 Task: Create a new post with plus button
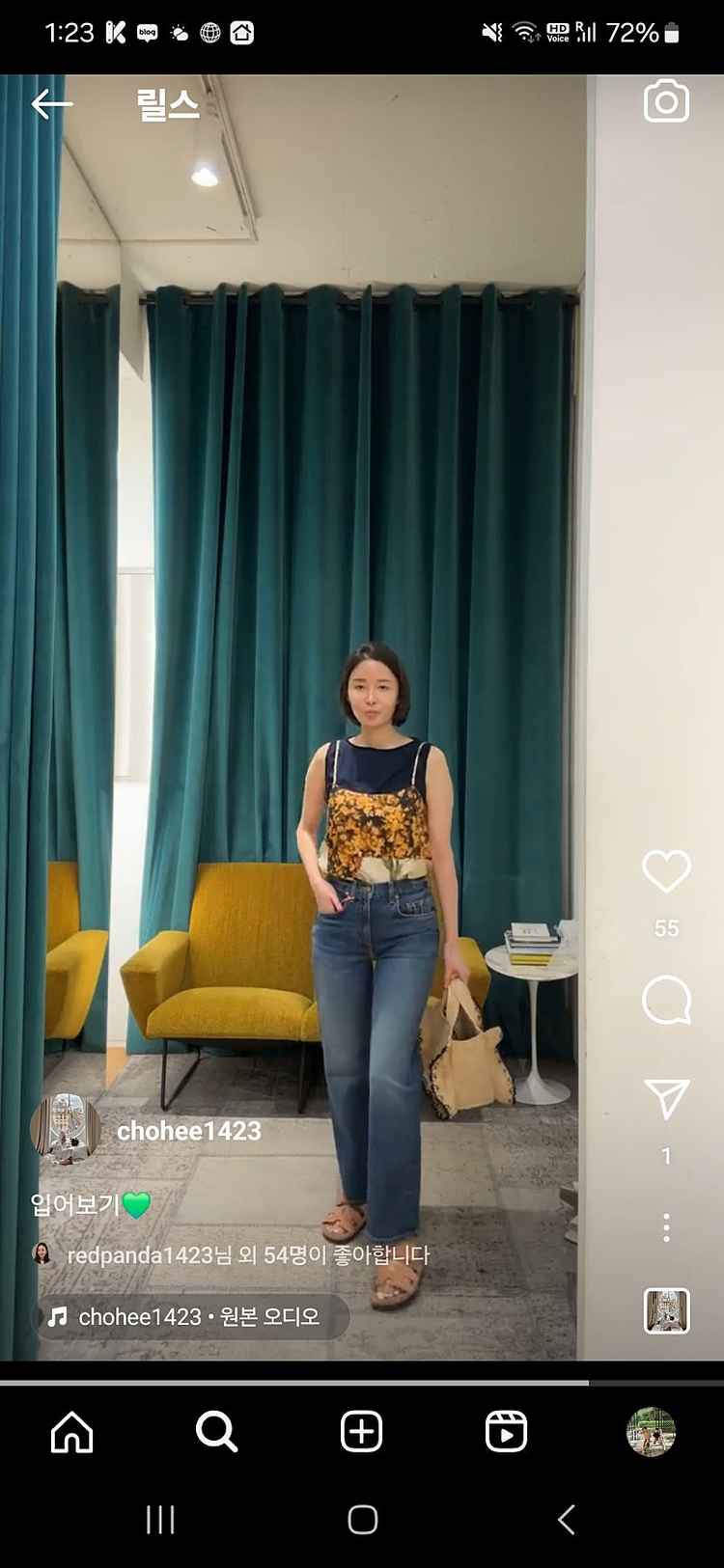pyautogui.click(x=362, y=1432)
